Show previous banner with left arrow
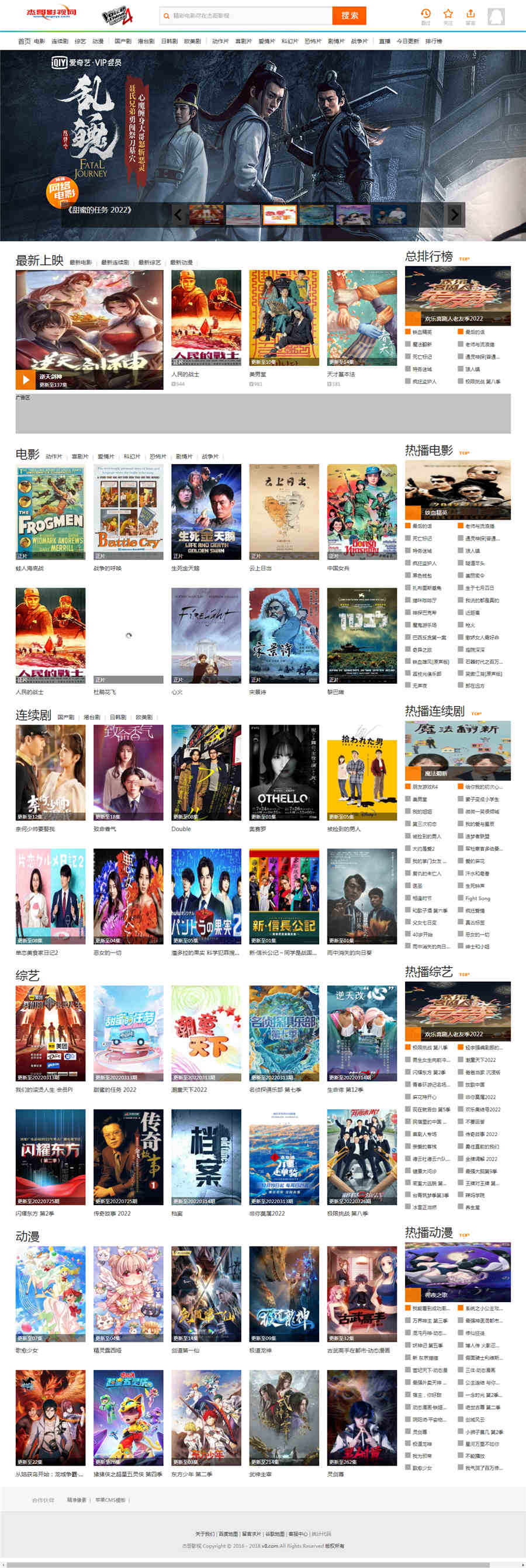 178,214
